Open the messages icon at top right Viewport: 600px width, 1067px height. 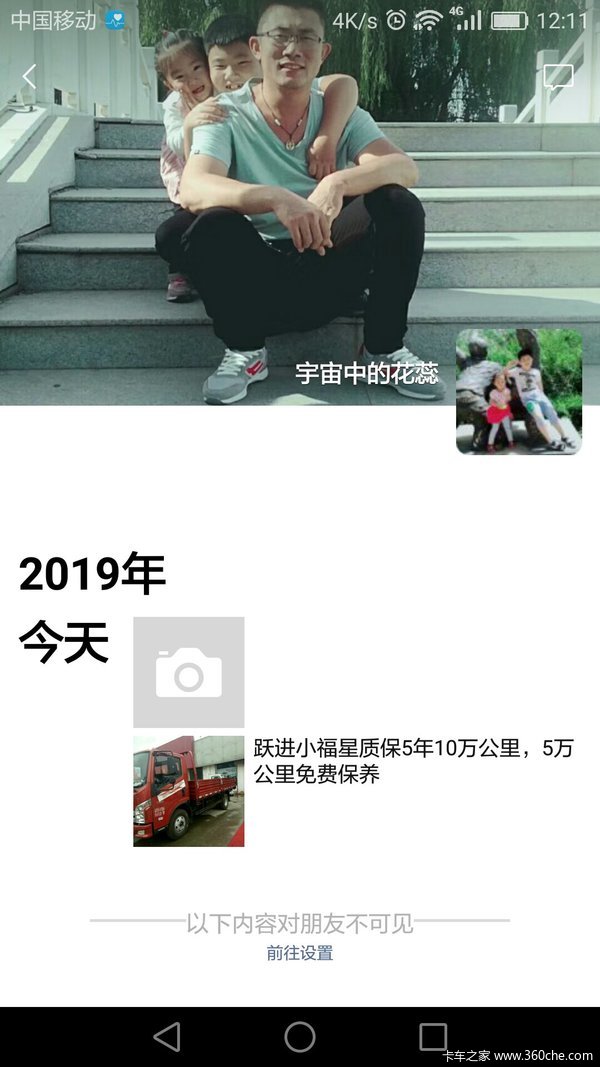[558, 78]
